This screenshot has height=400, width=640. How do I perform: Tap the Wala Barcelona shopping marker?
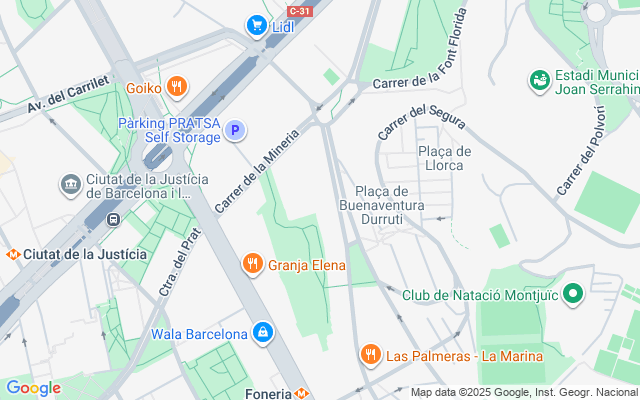[x=262, y=333]
